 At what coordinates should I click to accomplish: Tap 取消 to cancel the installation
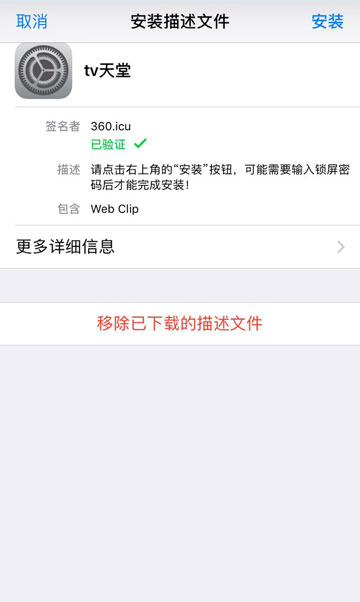(31, 22)
